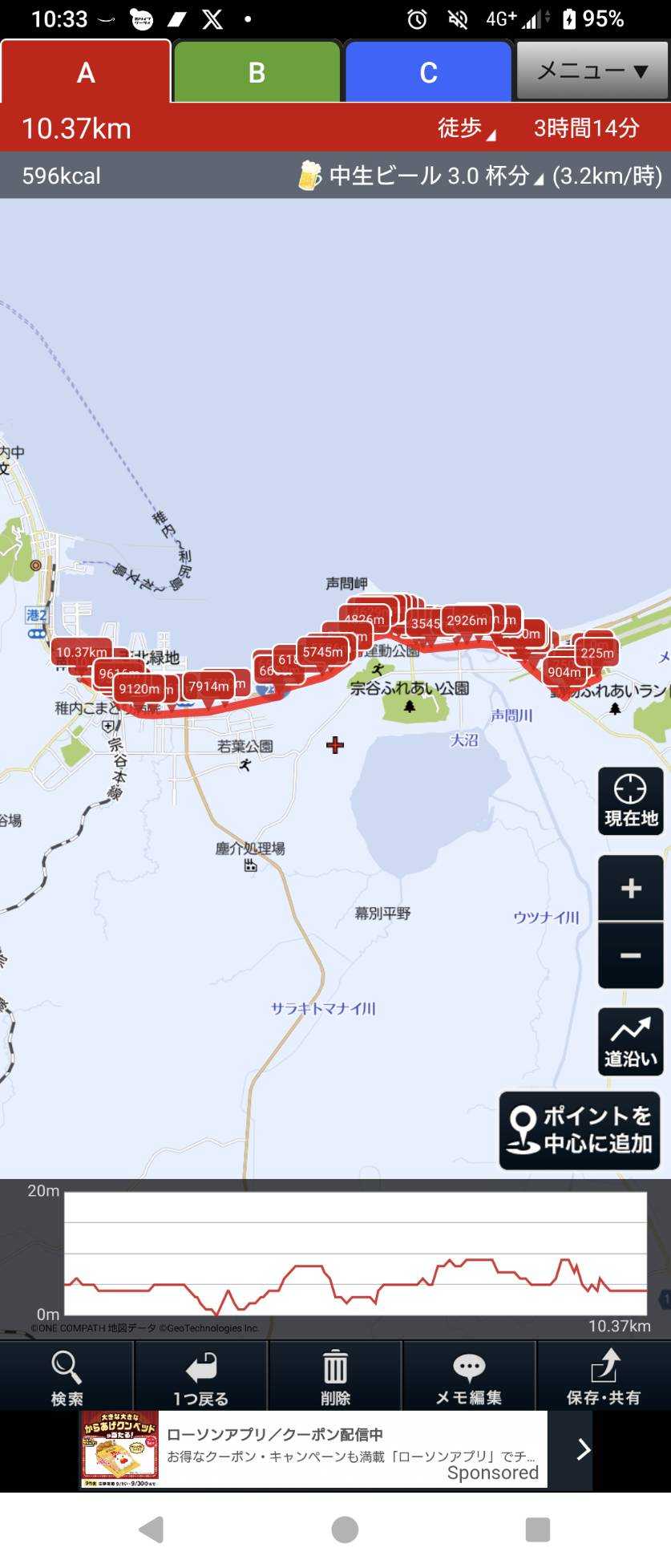This screenshot has width=671, height=1568.
Task: Center map on 現在地
Action: click(x=630, y=800)
